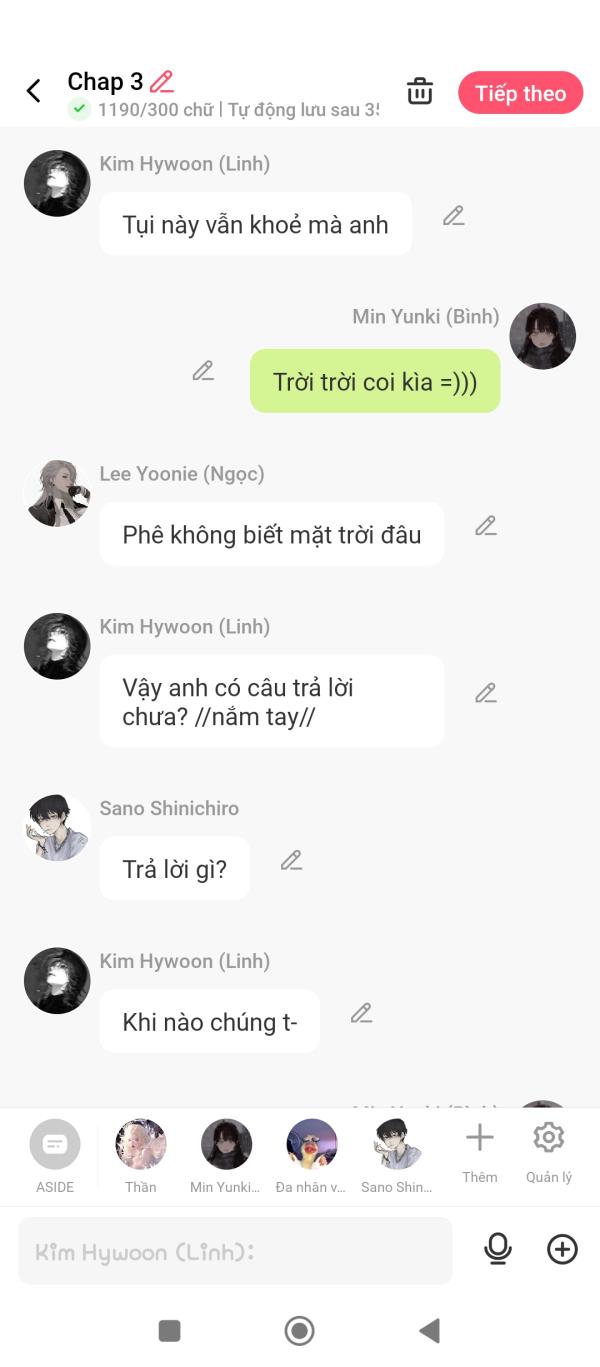Start voice input with the microphone
Image resolution: width=600 pixels, height=1367 pixels.
[497, 1248]
